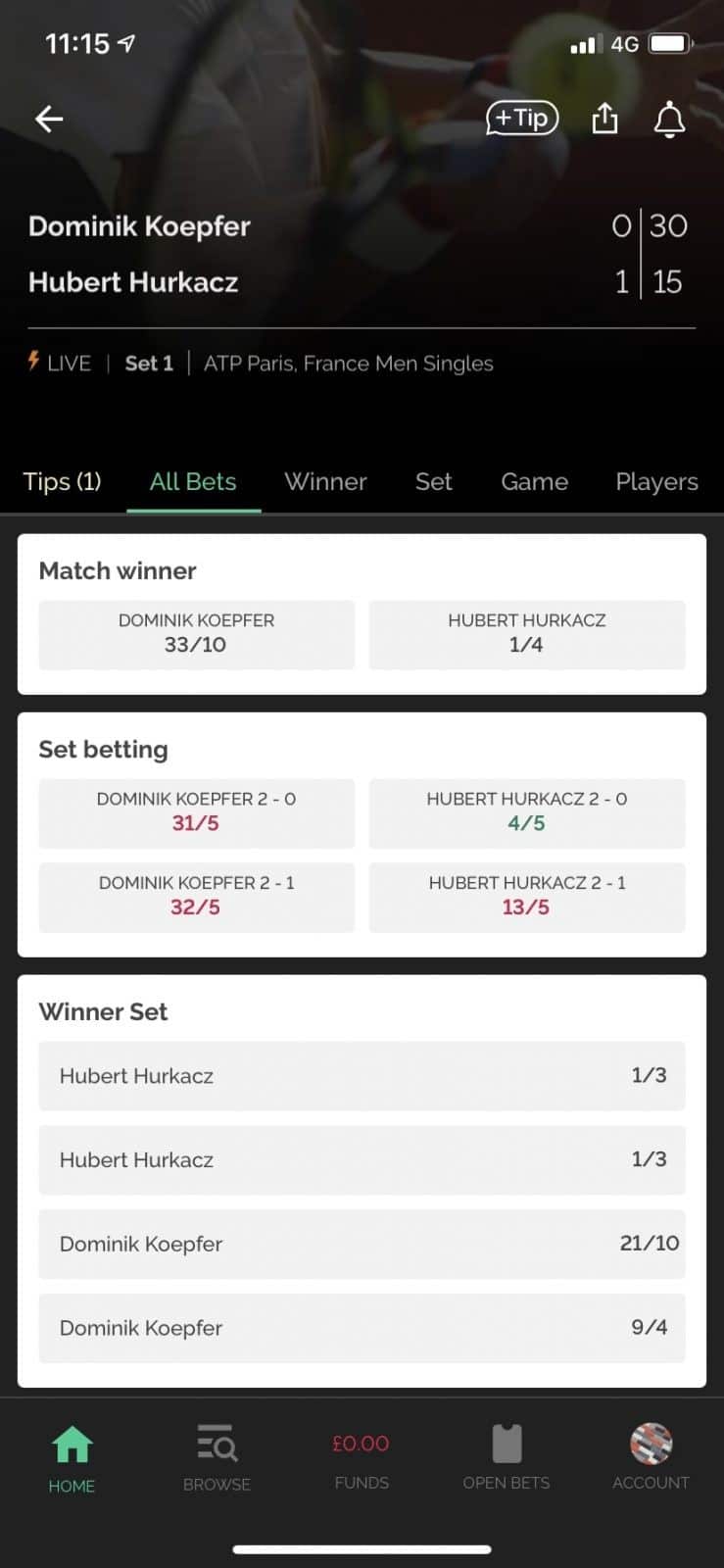Viewport: 724px width, 1568px height.
Task: Open the Funds tab
Action: (x=362, y=1457)
